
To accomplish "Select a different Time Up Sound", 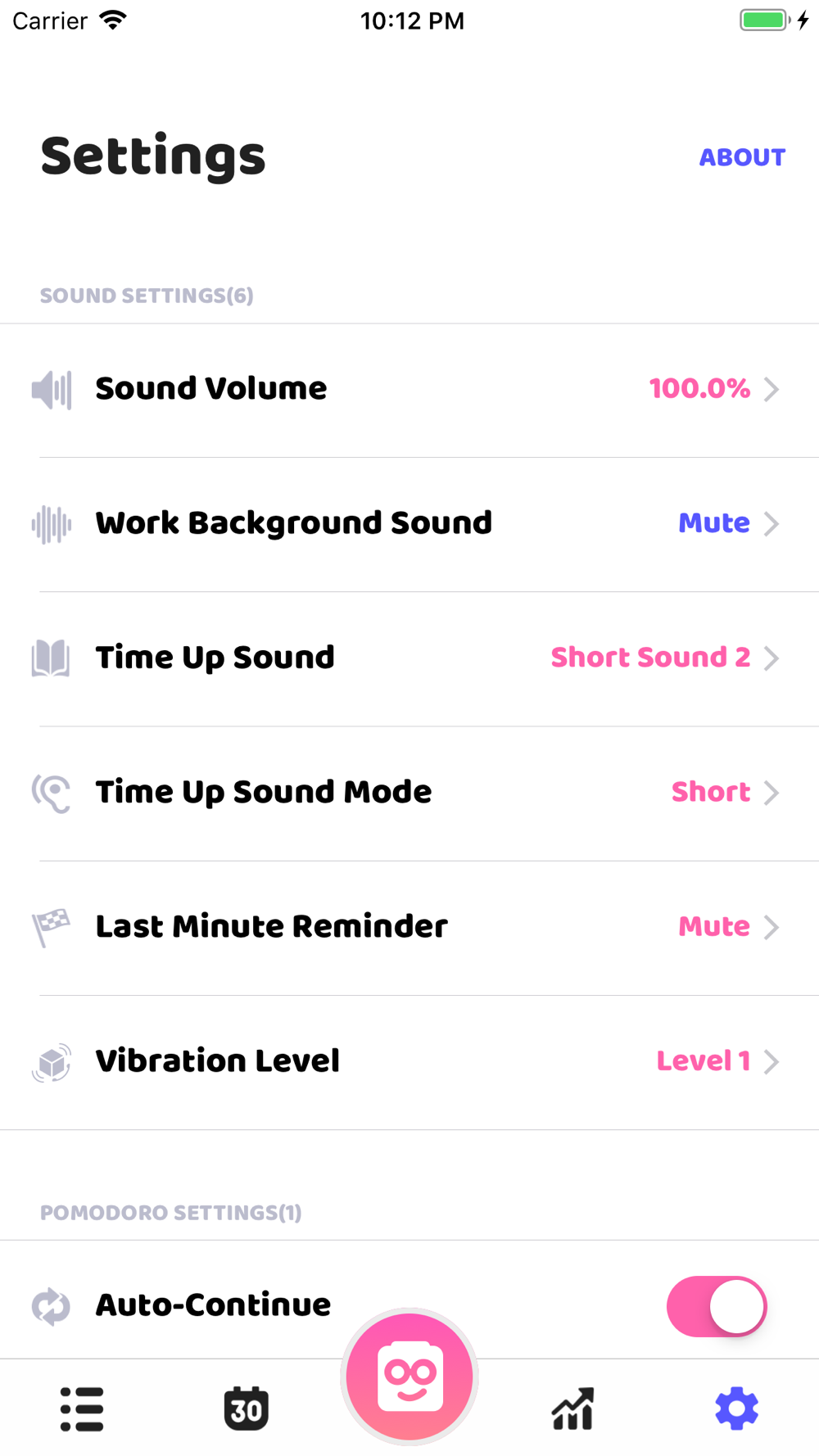I will [409, 658].
